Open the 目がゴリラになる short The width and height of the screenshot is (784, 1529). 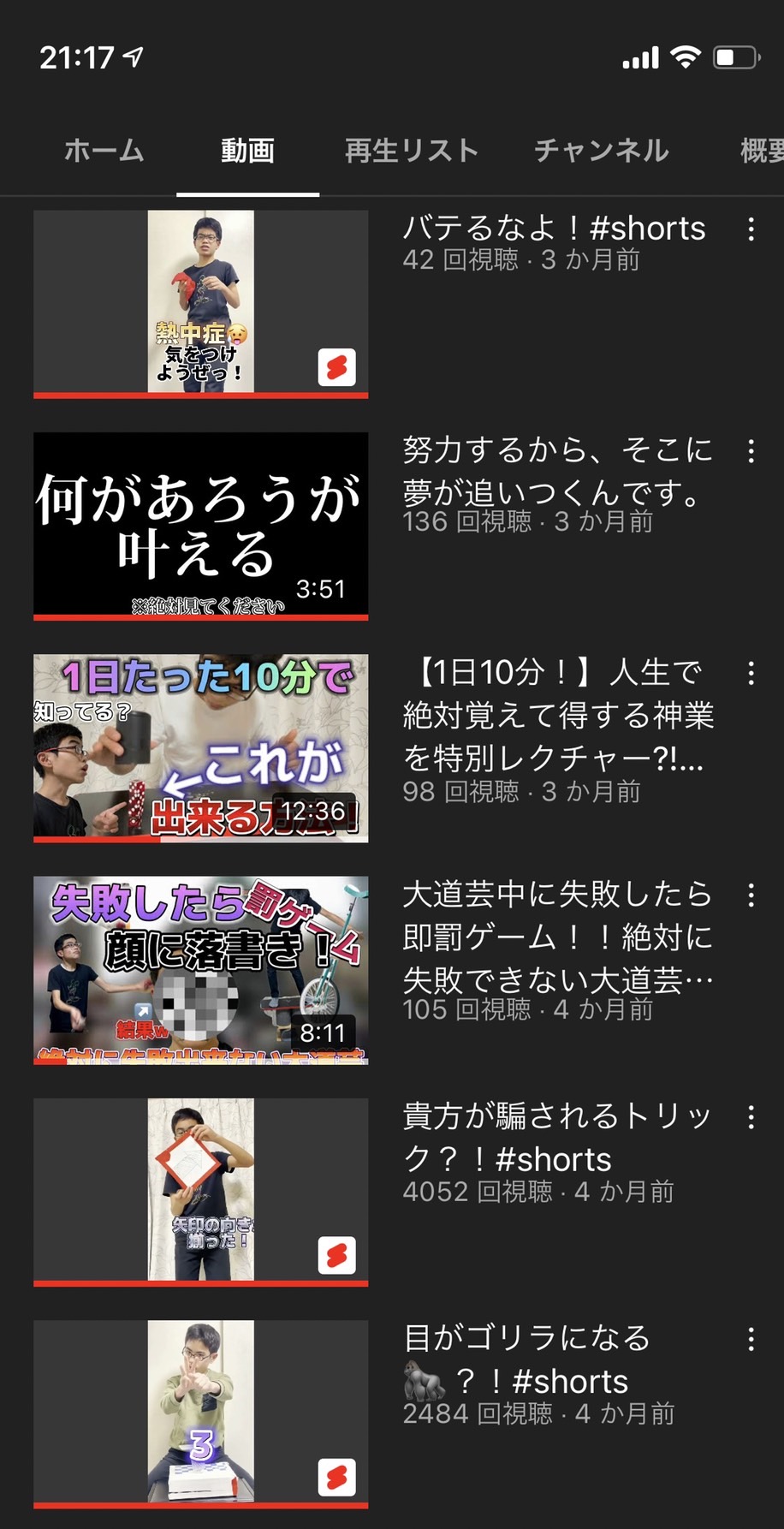[x=200, y=1414]
